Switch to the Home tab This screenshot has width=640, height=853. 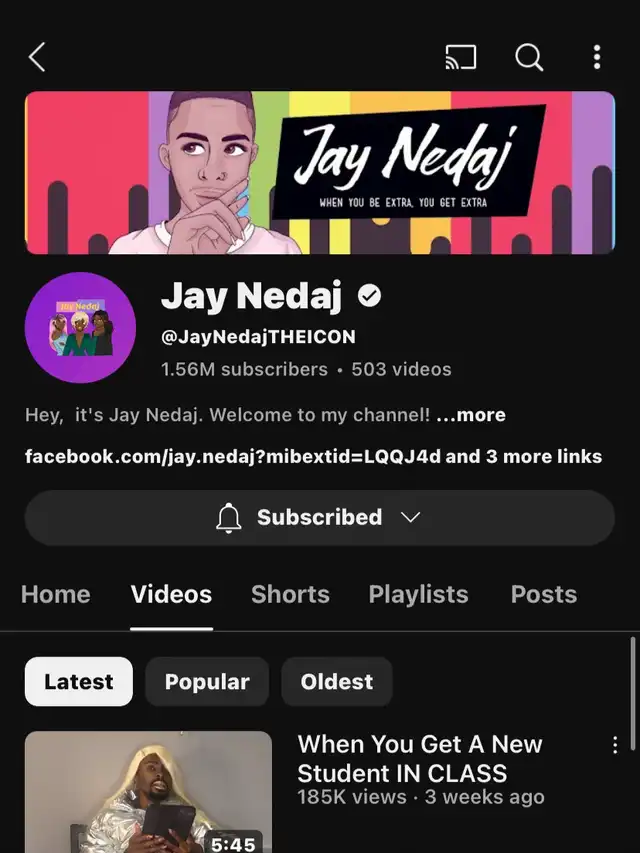55,594
